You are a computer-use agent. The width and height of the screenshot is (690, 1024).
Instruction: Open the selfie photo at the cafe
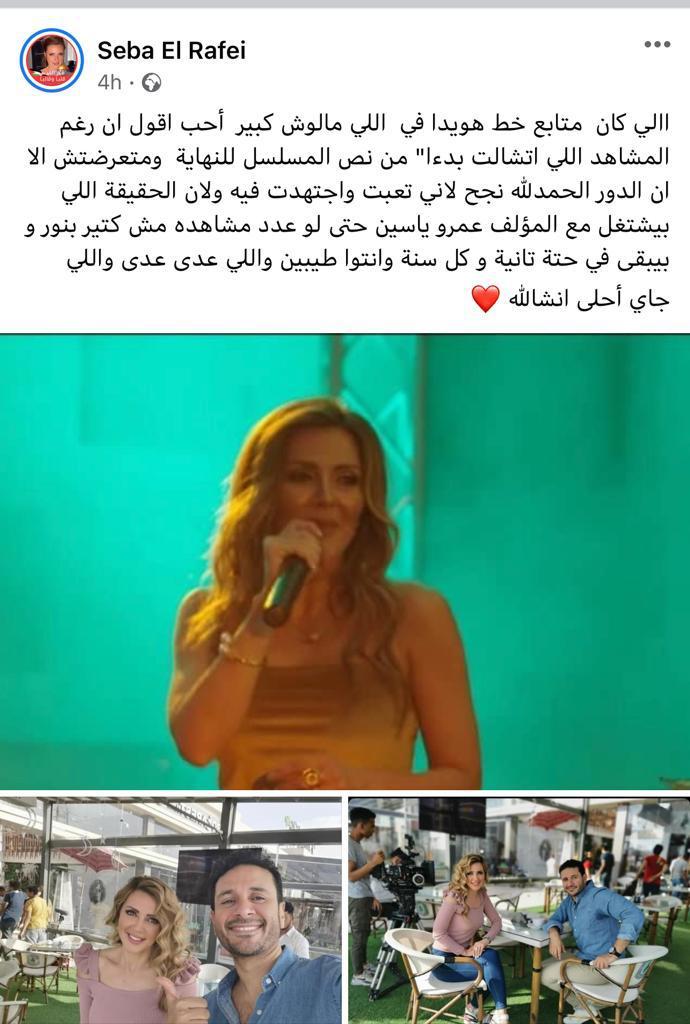[x=171, y=909]
